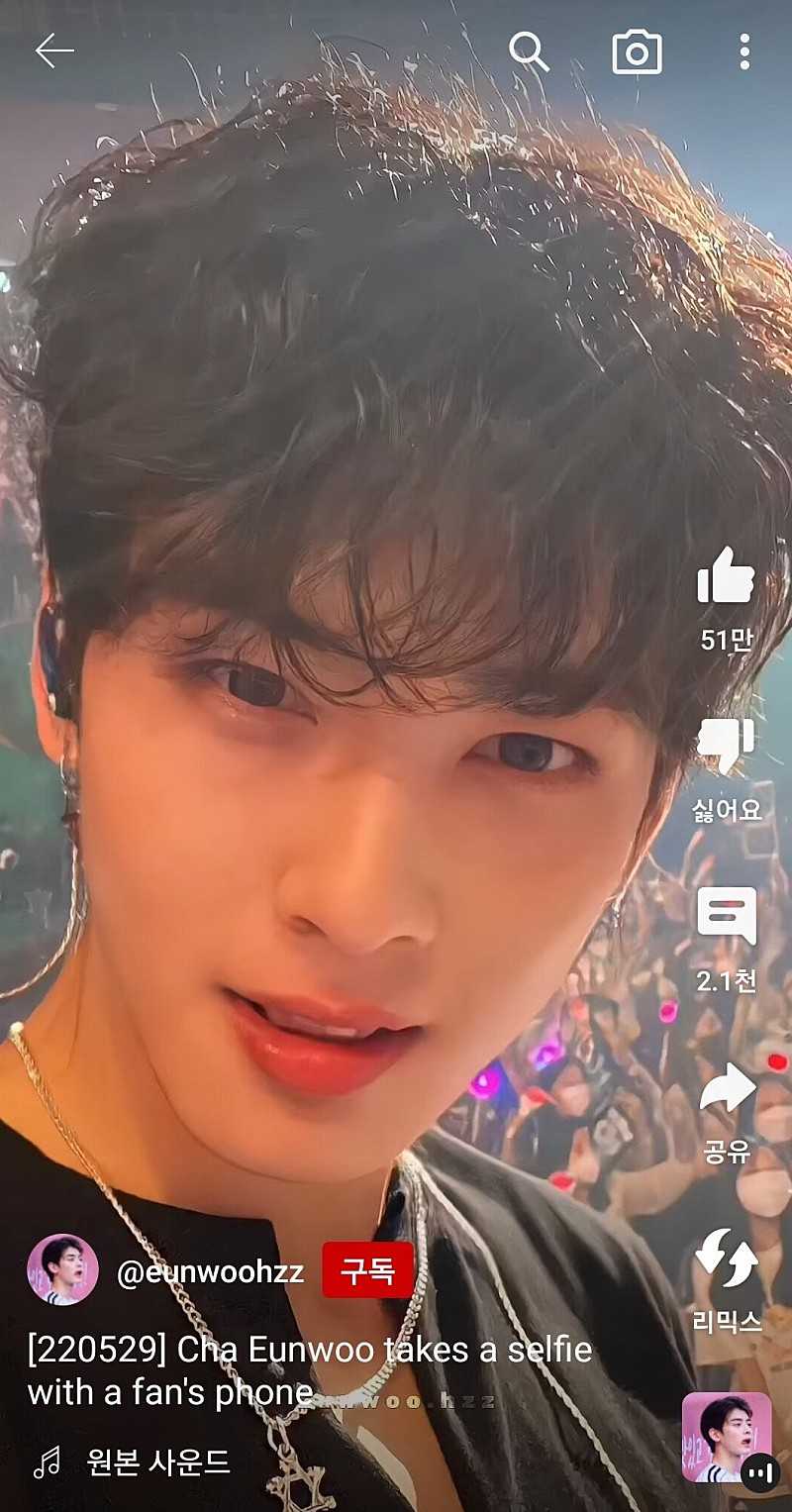This screenshot has width=792, height=1512.
Task: Open the three-dot overflow menu
Action: coord(744,51)
